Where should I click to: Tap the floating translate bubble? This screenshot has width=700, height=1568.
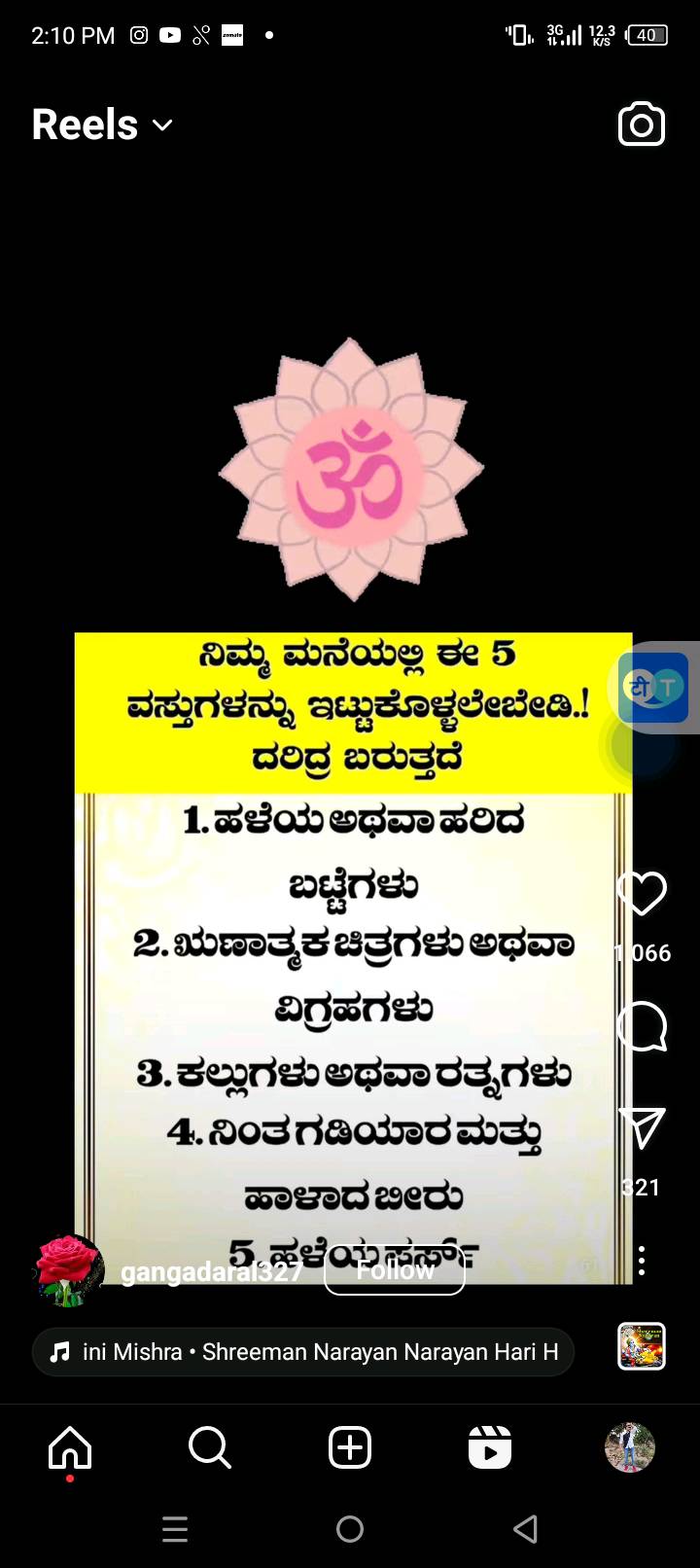(x=653, y=688)
